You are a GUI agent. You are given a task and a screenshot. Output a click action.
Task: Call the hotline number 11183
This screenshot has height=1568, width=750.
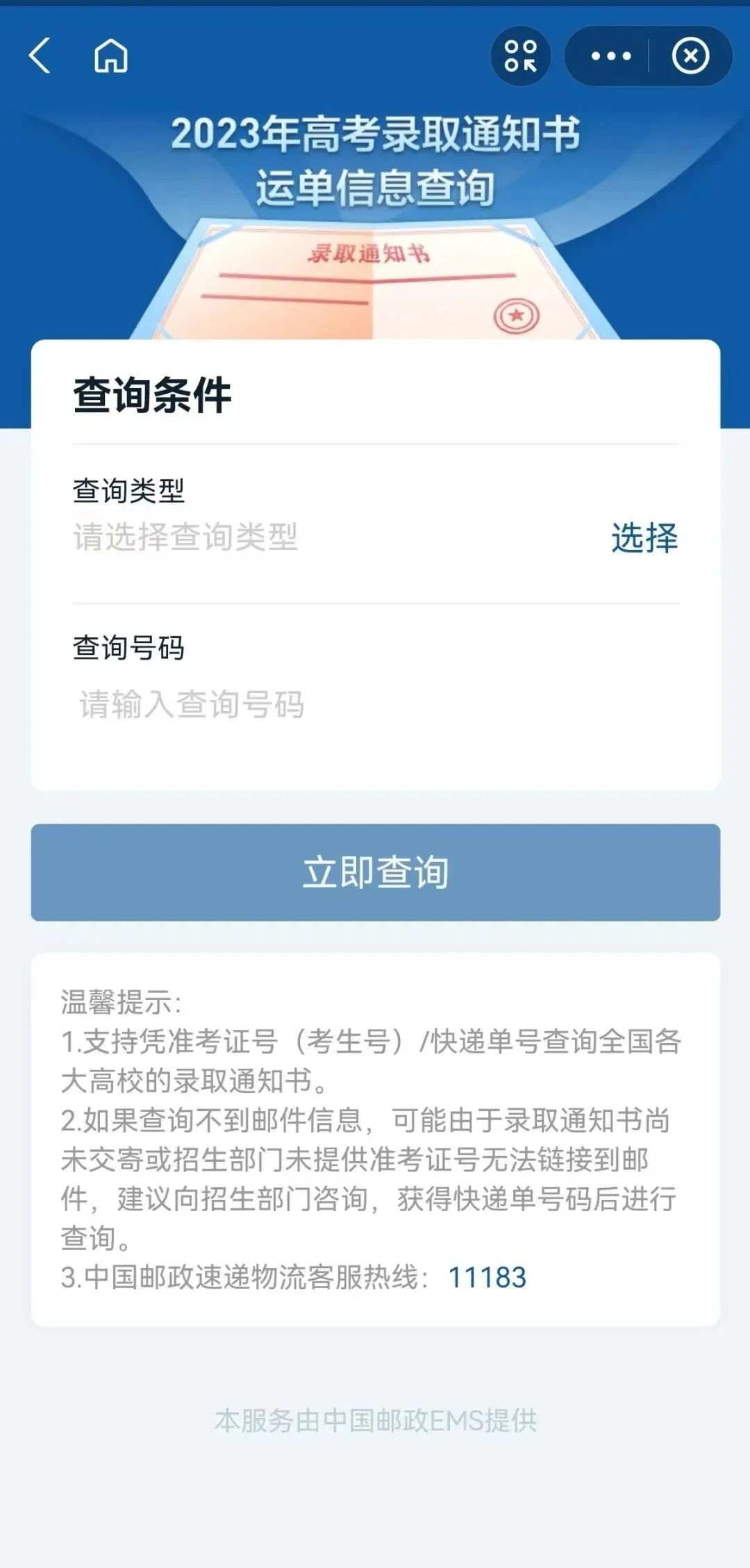pos(487,1277)
